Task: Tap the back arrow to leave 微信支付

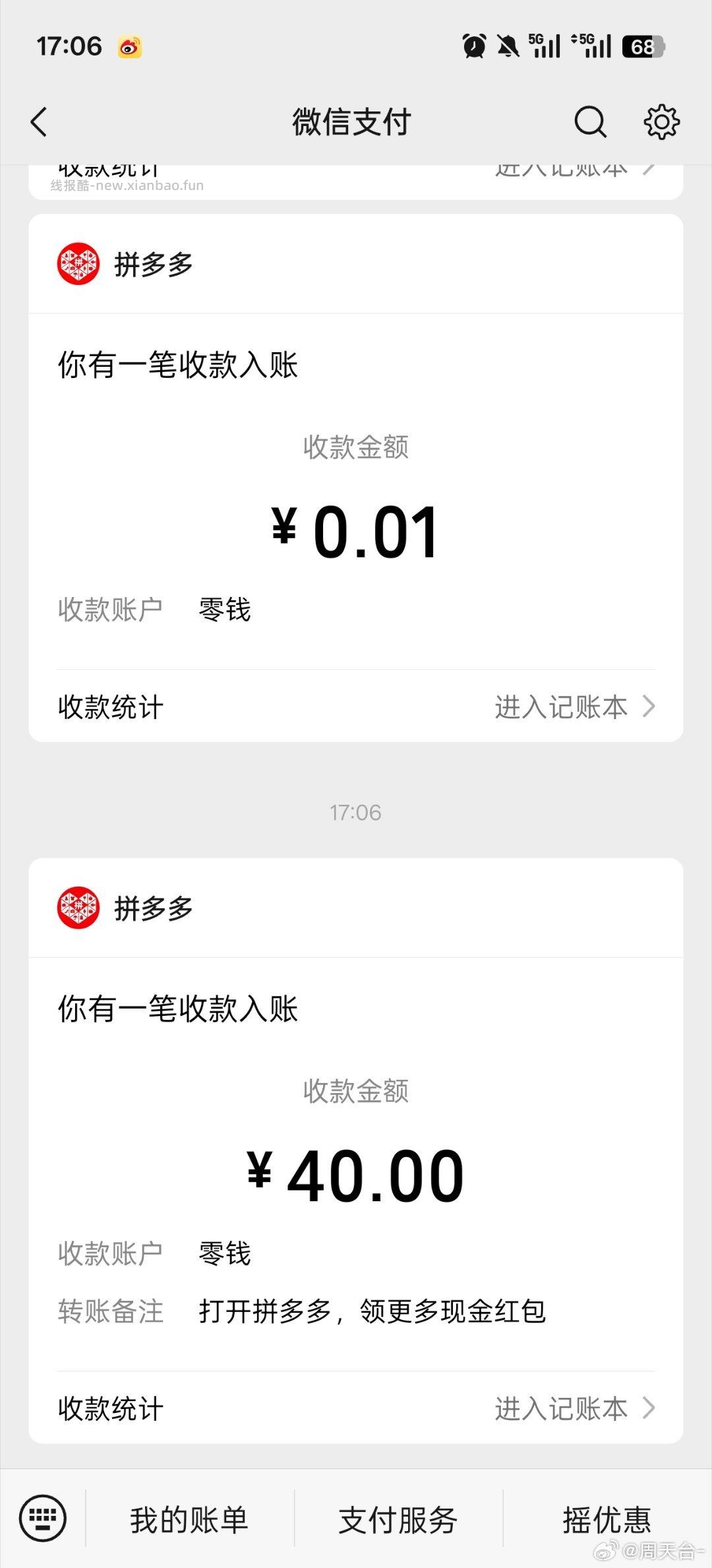Action: [39, 121]
